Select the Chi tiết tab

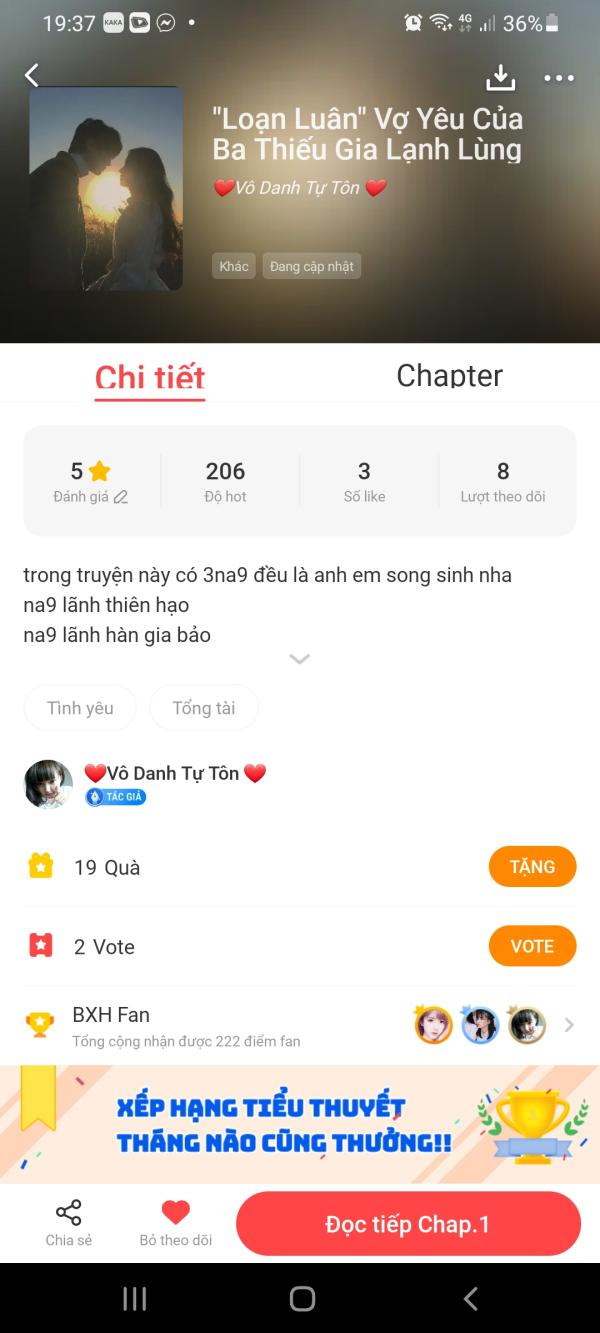pyautogui.click(x=150, y=377)
